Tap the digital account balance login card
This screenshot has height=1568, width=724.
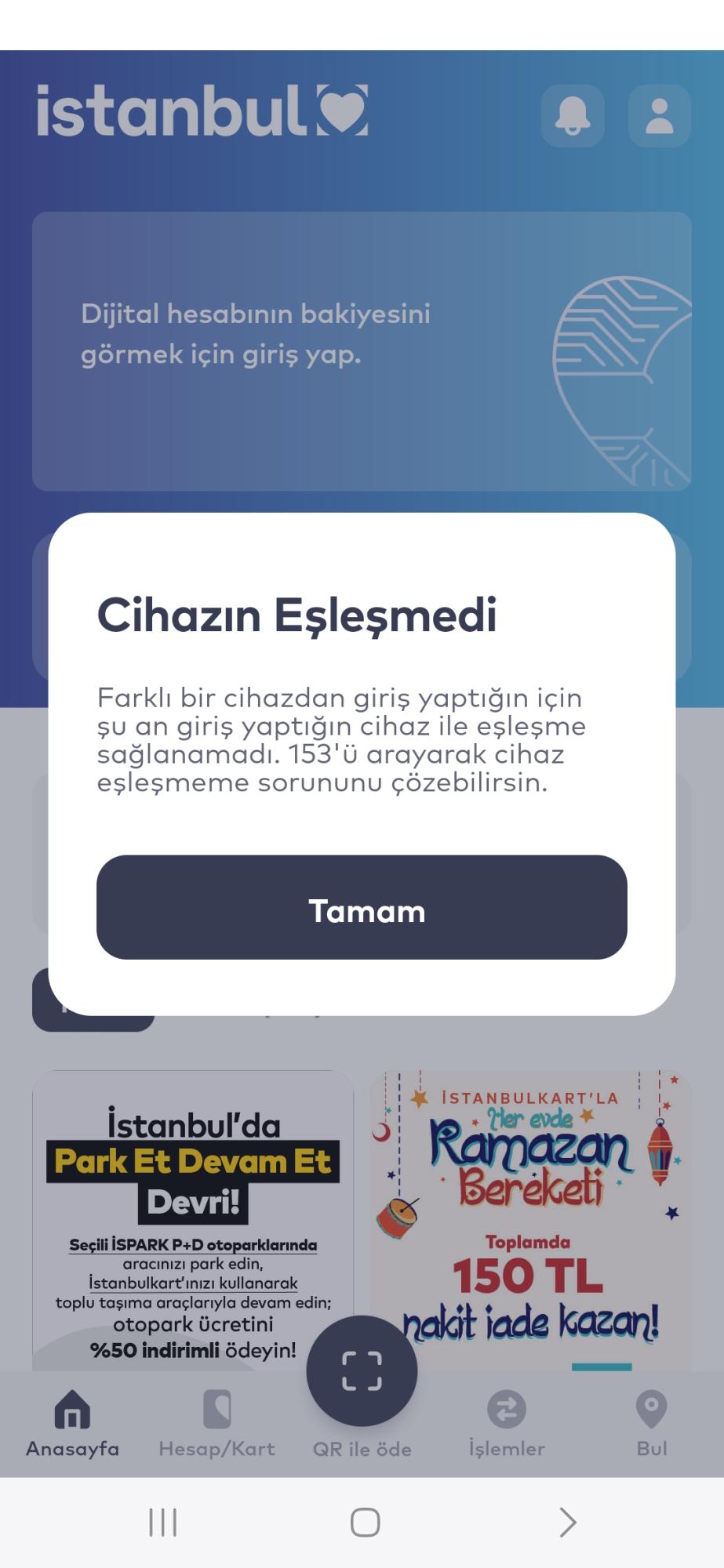[x=362, y=351]
